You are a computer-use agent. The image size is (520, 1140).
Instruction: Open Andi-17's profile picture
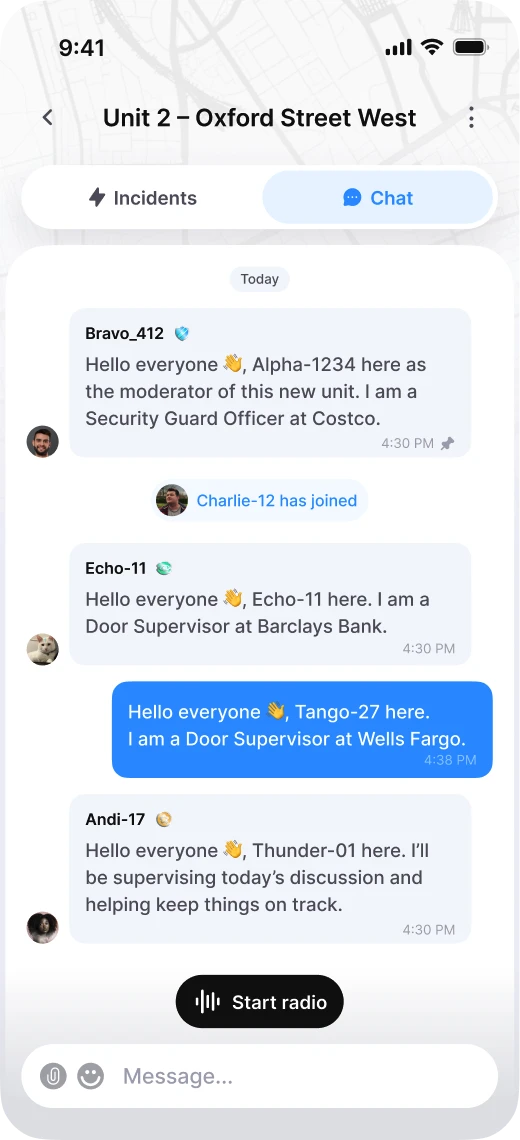(x=42, y=928)
